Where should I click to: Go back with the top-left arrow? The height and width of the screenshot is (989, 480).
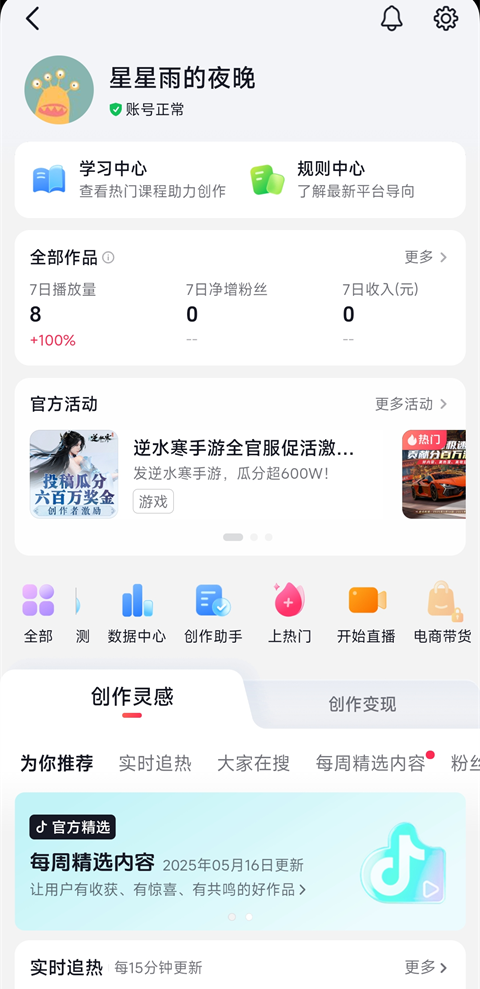33,18
